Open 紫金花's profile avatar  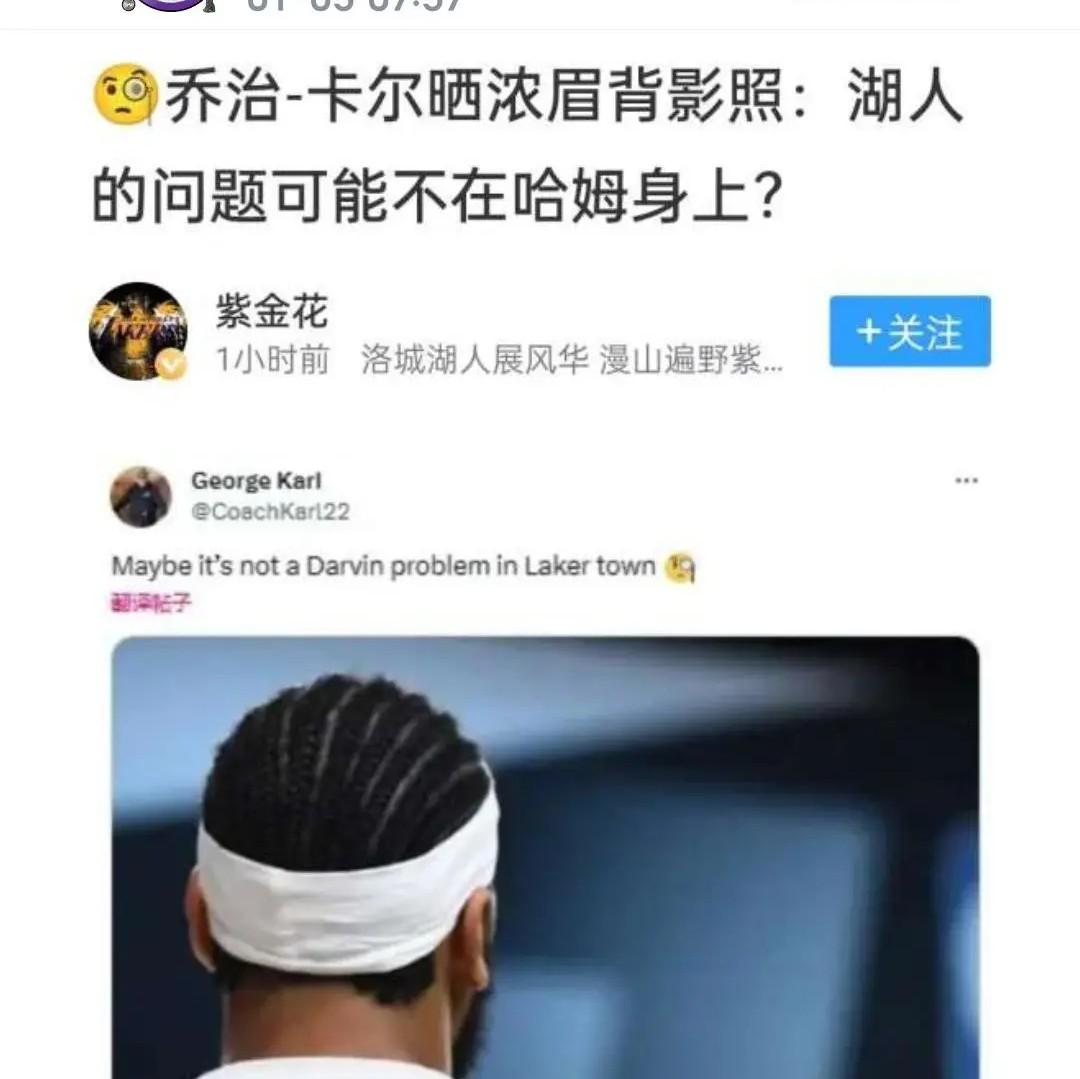pyautogui.click(x=138, y=331)
